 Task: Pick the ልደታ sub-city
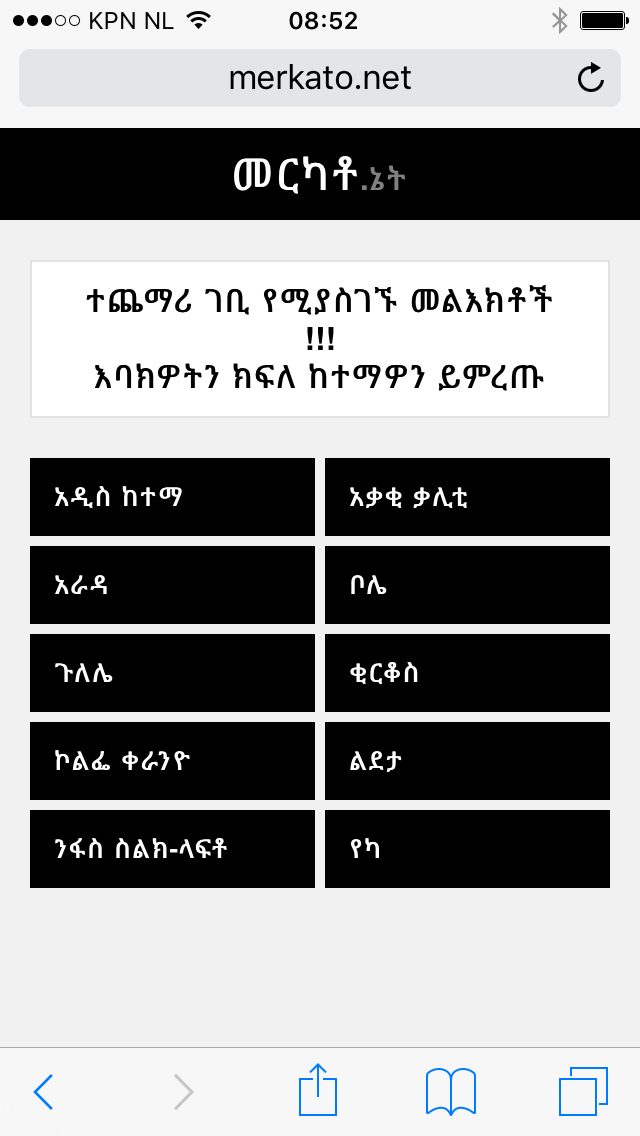(467, 761)
